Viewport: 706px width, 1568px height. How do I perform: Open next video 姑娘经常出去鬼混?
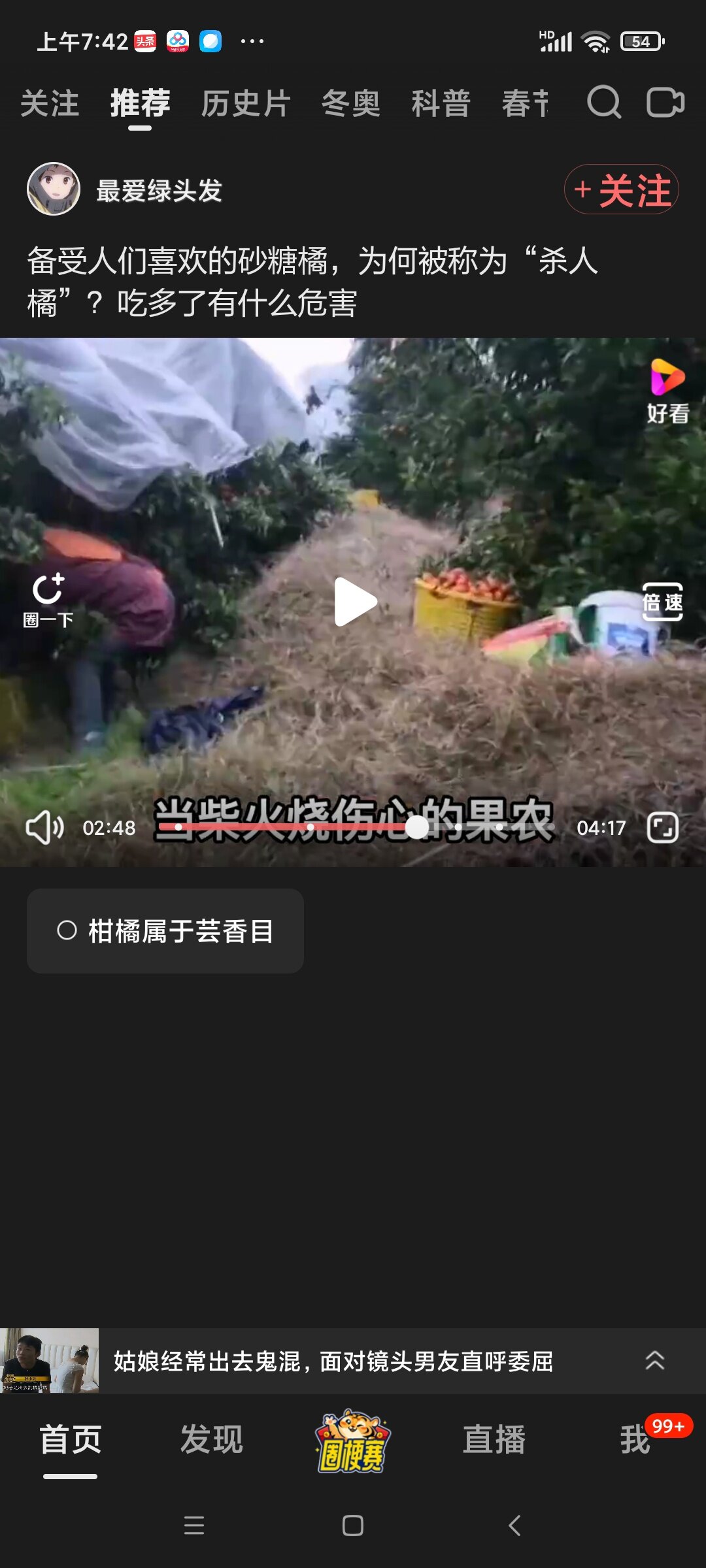click(333, 1361)
